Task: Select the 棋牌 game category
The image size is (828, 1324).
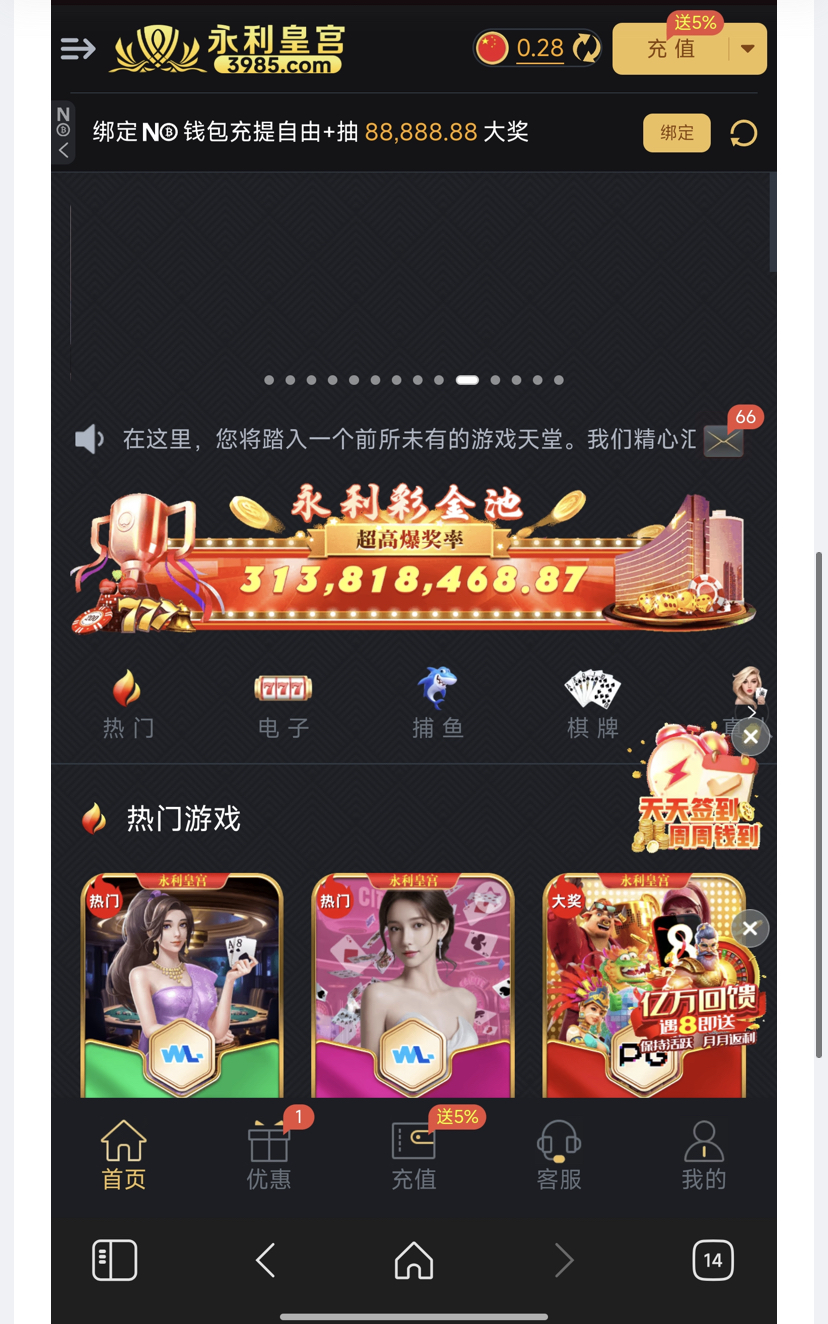Action: pyautogui.click(x=593, y=704)
